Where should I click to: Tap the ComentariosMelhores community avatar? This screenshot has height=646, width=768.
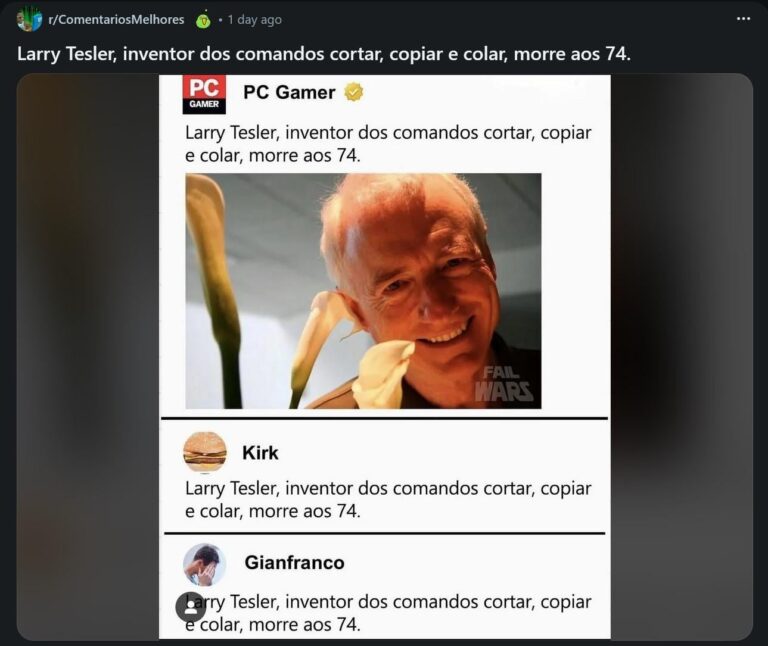click(x=30, y=19)
